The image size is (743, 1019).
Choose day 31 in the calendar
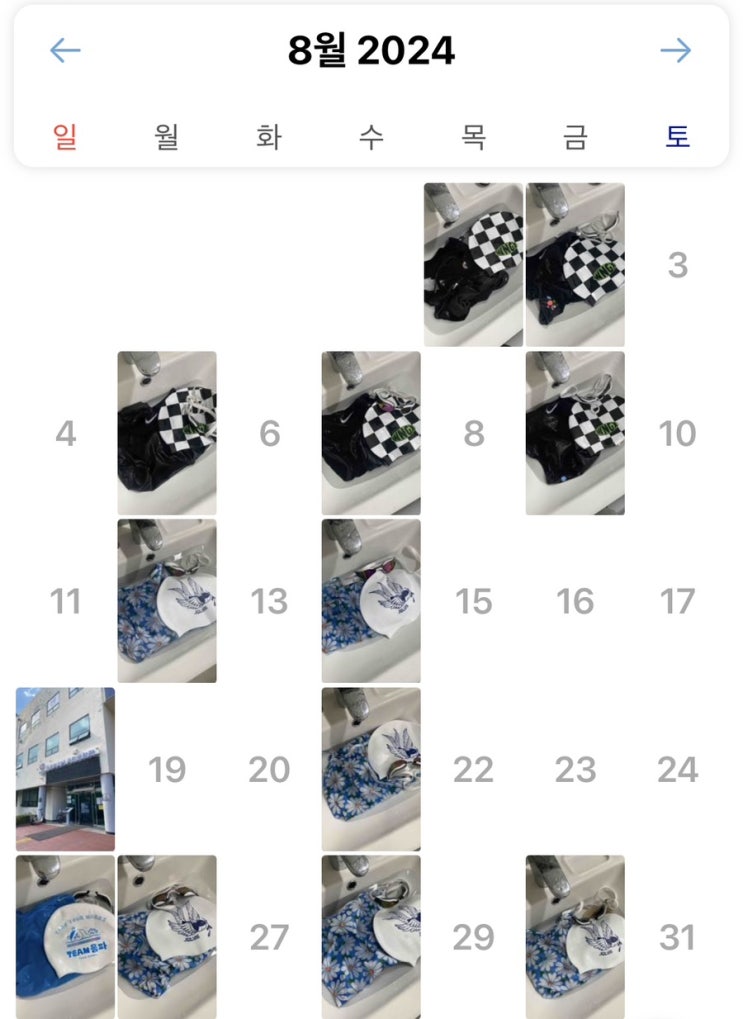click(x=677, y=937)
